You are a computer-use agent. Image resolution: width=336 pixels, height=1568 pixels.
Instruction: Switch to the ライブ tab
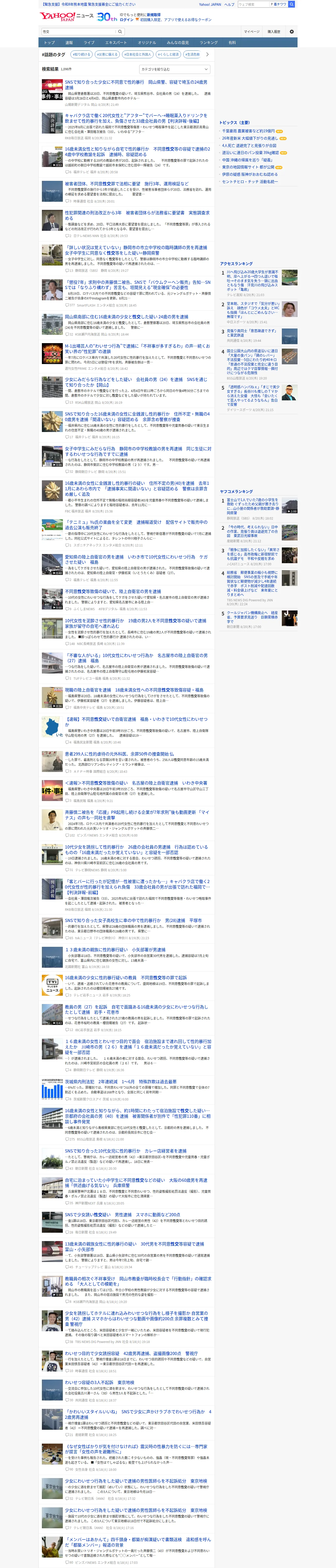click(x=89, y=43)
